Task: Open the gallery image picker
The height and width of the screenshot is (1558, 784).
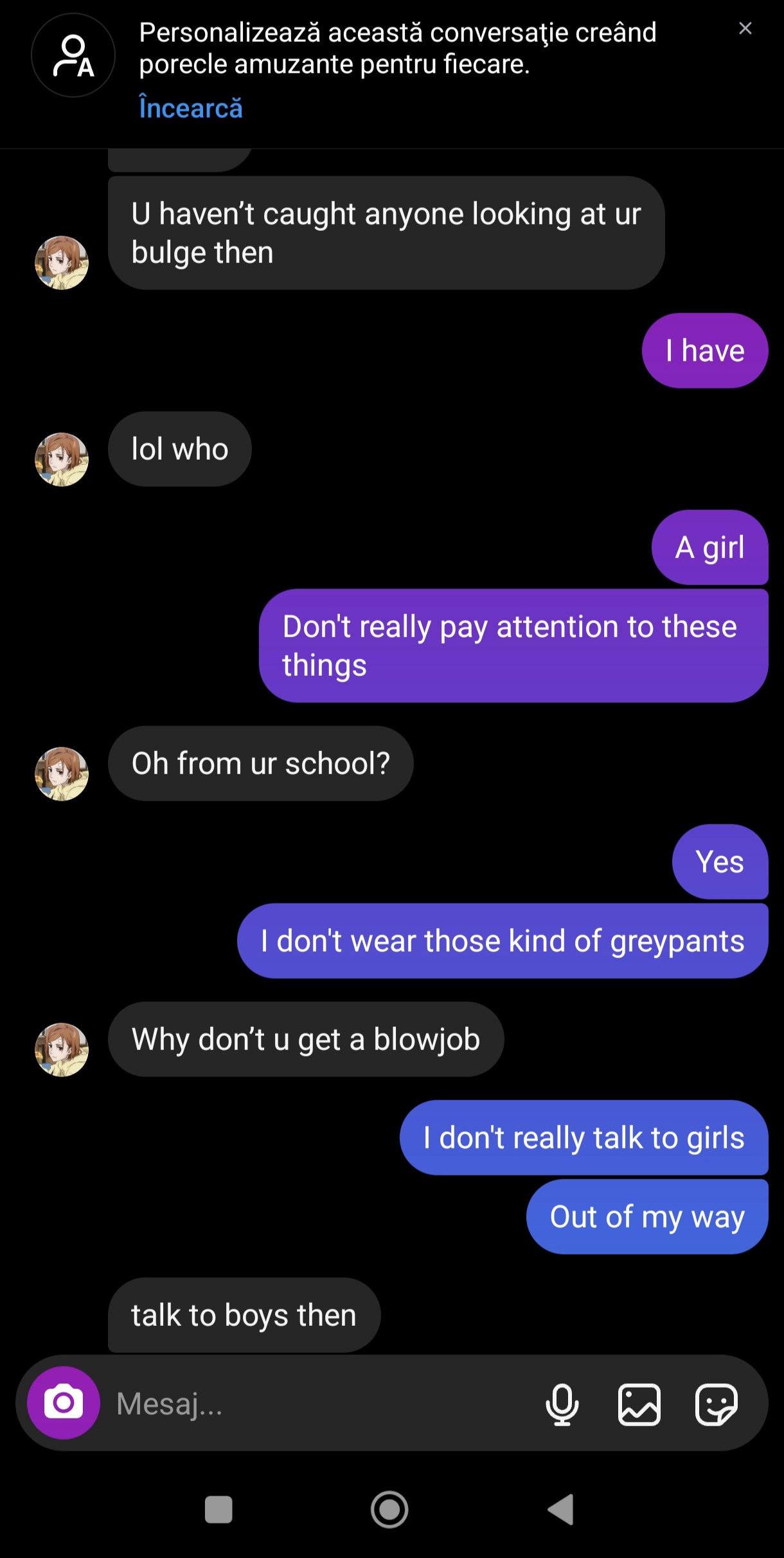Action: pos(639,1404)
